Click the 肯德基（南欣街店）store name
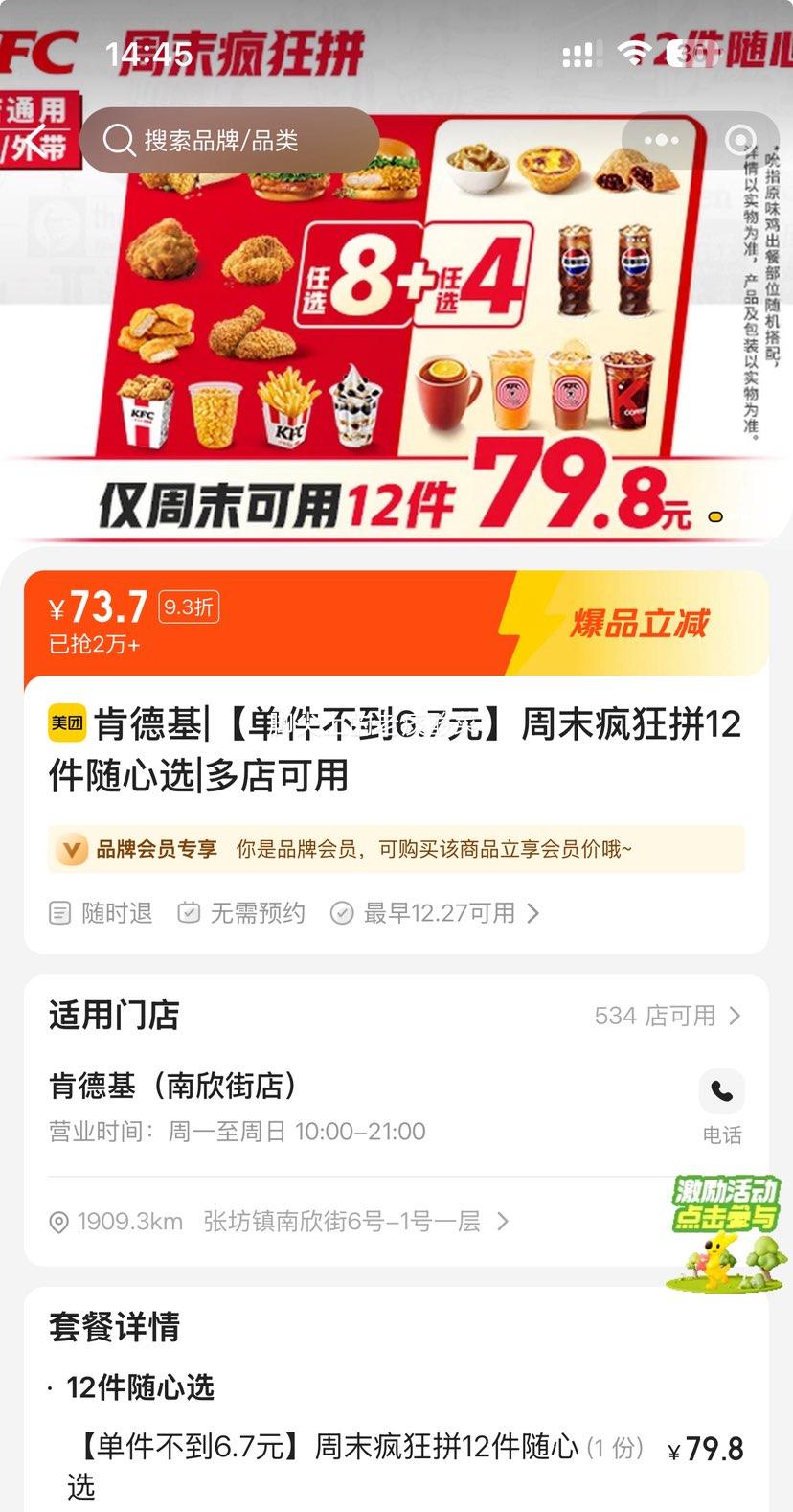The height and width of the screenshot is (1512, 793). tap(172, 1086)
